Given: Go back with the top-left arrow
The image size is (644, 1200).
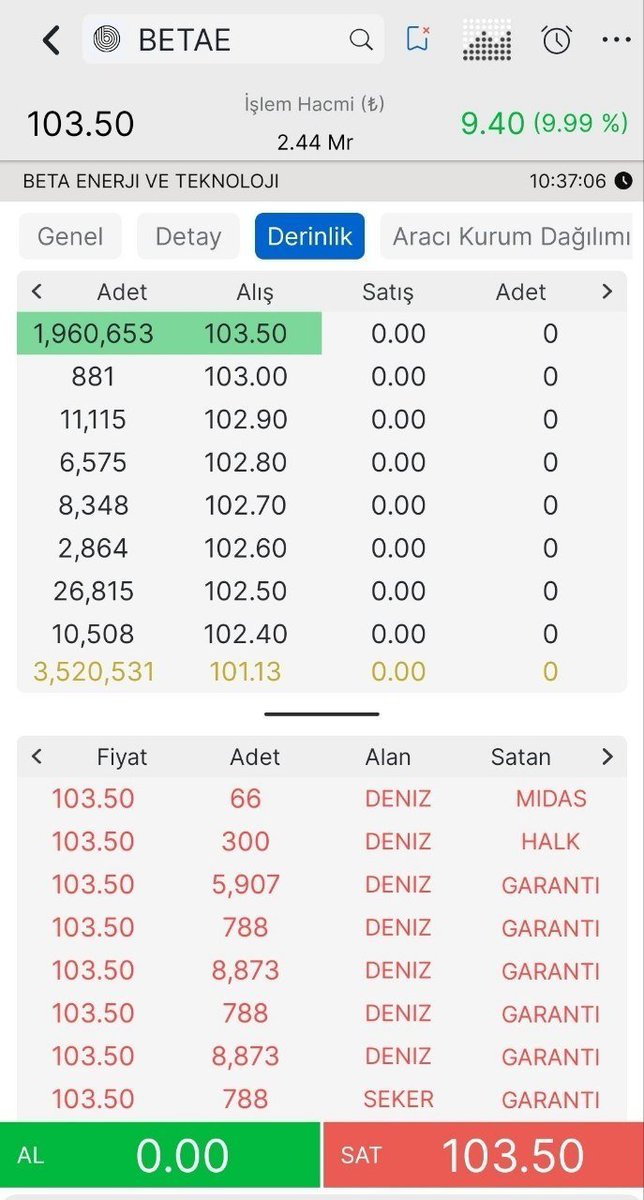Looking at the screenshot, I should (51, 40).
